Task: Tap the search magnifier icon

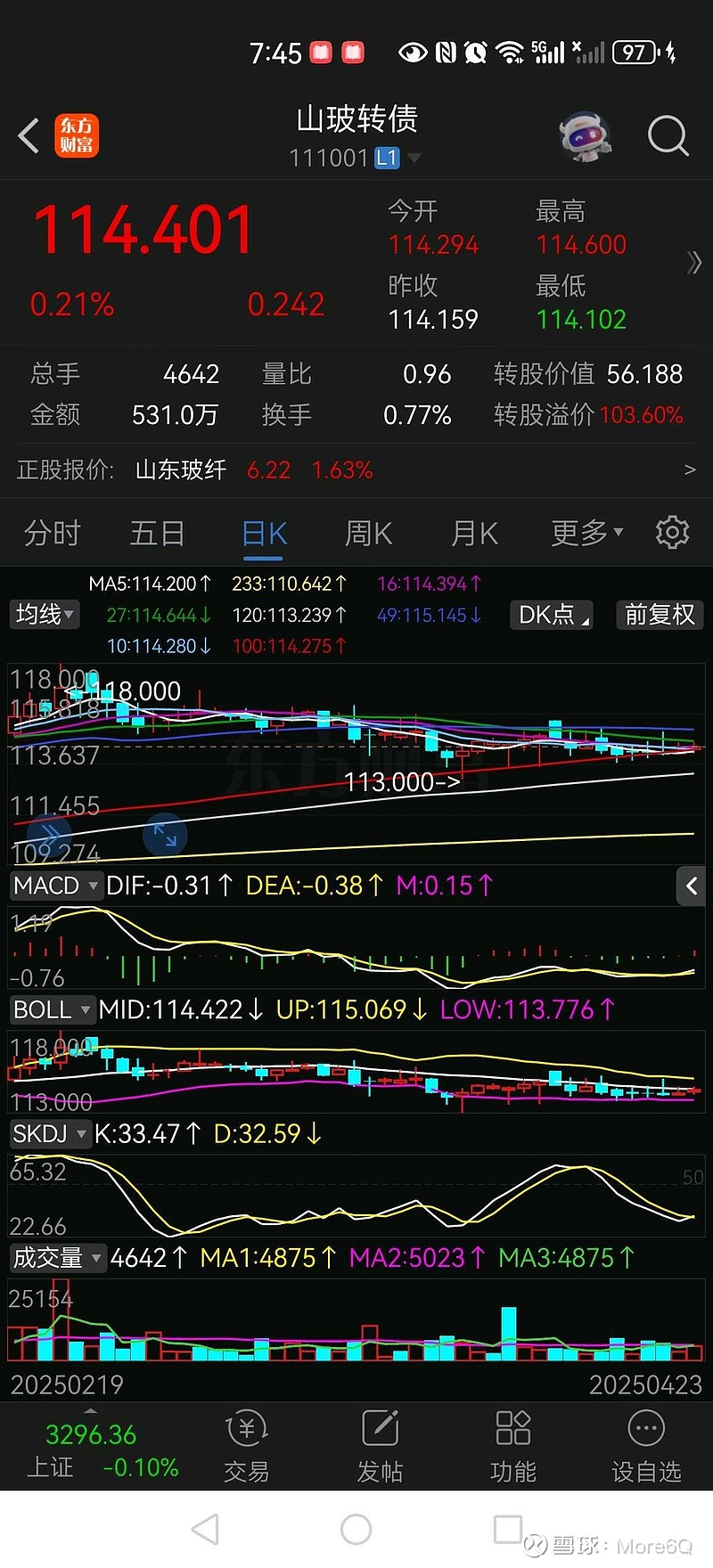Action: pos(667,136)
